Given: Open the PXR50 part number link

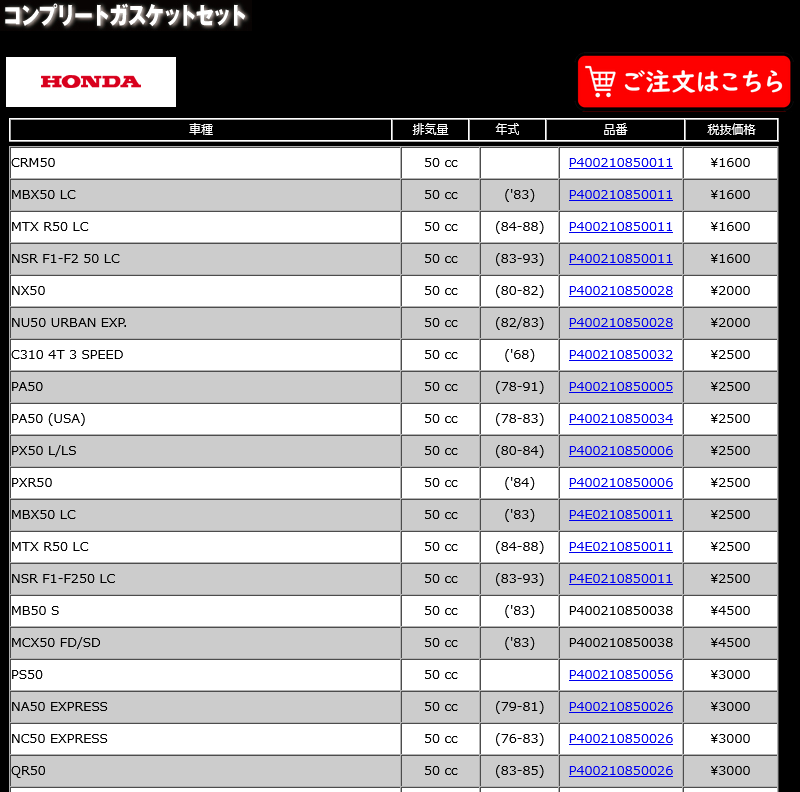Looking at the screenshot, I should (620, 483).
